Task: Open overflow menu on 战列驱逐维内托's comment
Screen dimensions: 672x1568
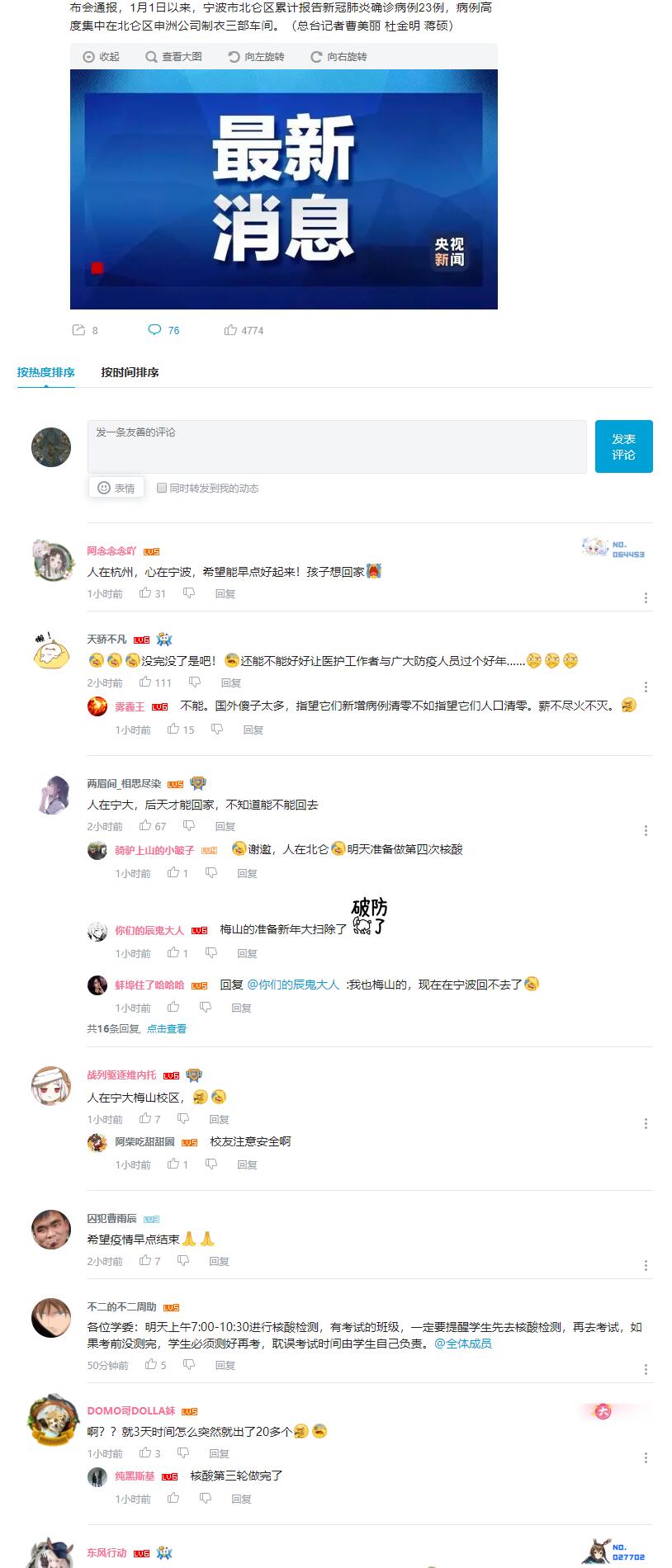Action: tap(646, 1124)
